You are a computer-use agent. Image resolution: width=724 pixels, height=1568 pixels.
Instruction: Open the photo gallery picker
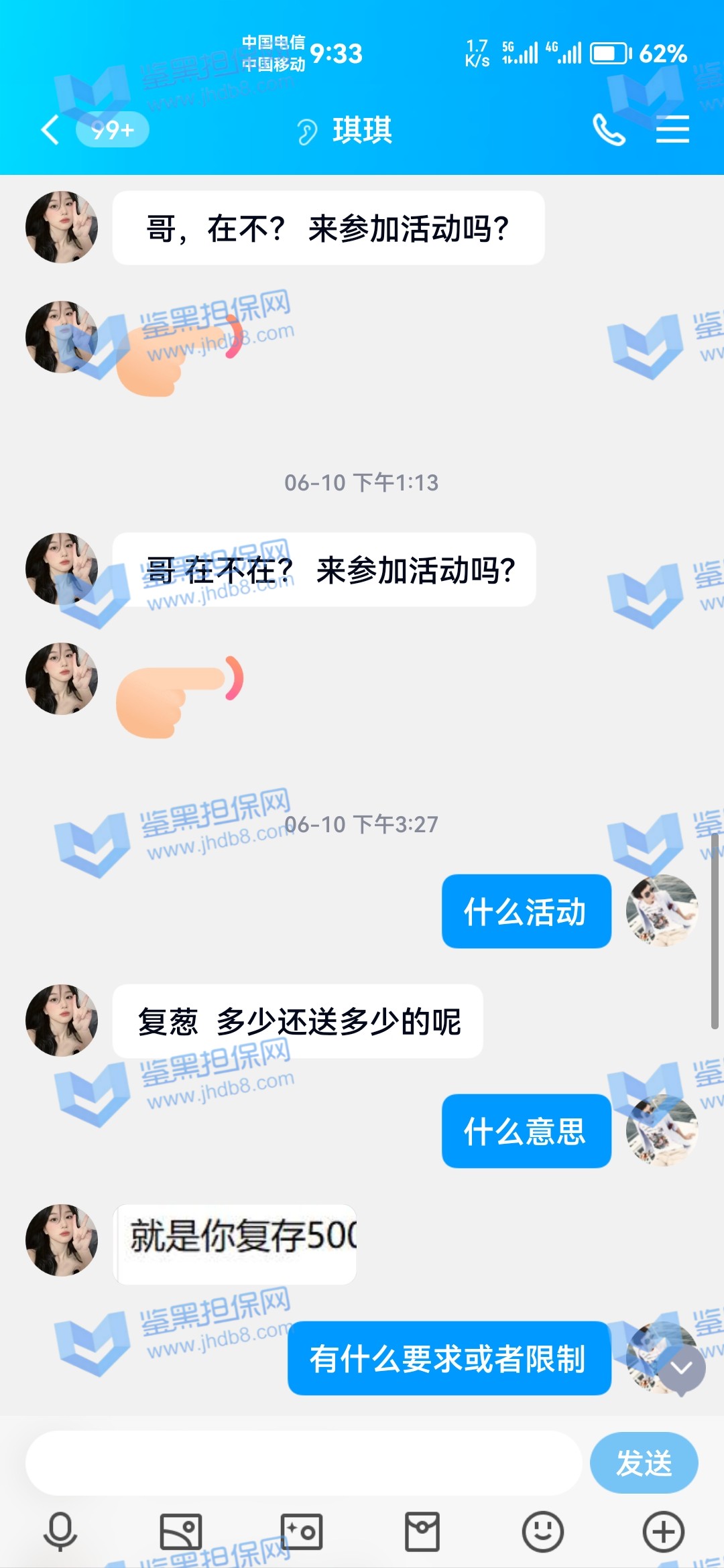click(x=180, y=1532)
